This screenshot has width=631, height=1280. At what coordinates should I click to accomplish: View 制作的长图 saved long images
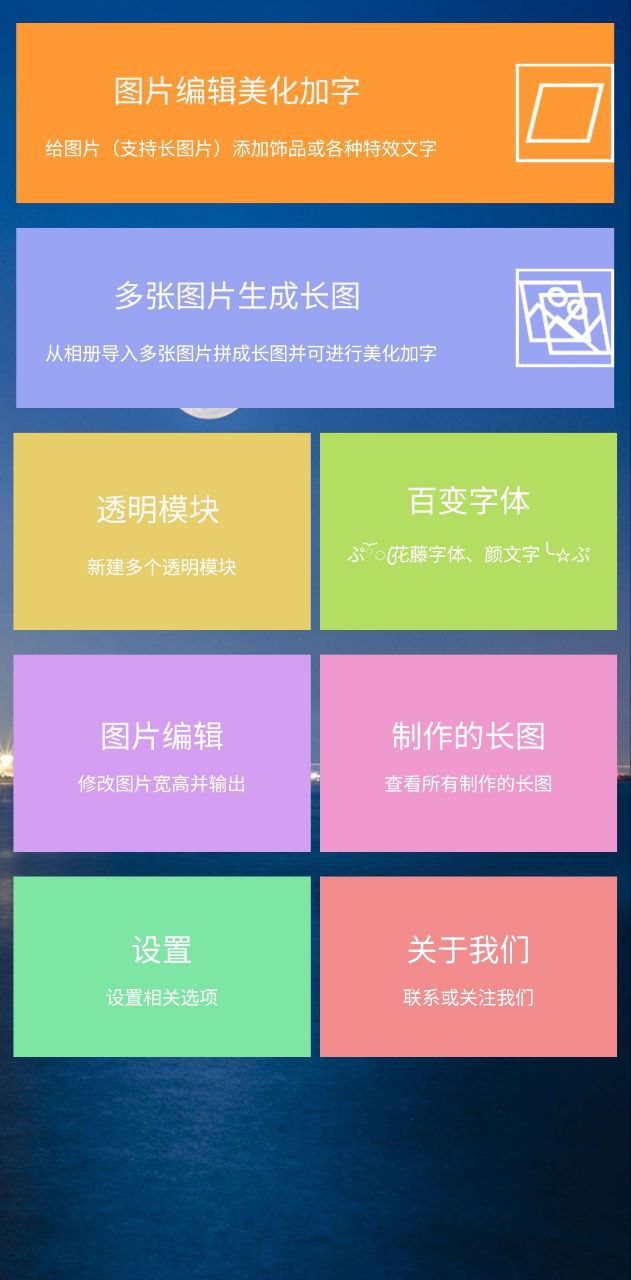click(x=468, y=753)
